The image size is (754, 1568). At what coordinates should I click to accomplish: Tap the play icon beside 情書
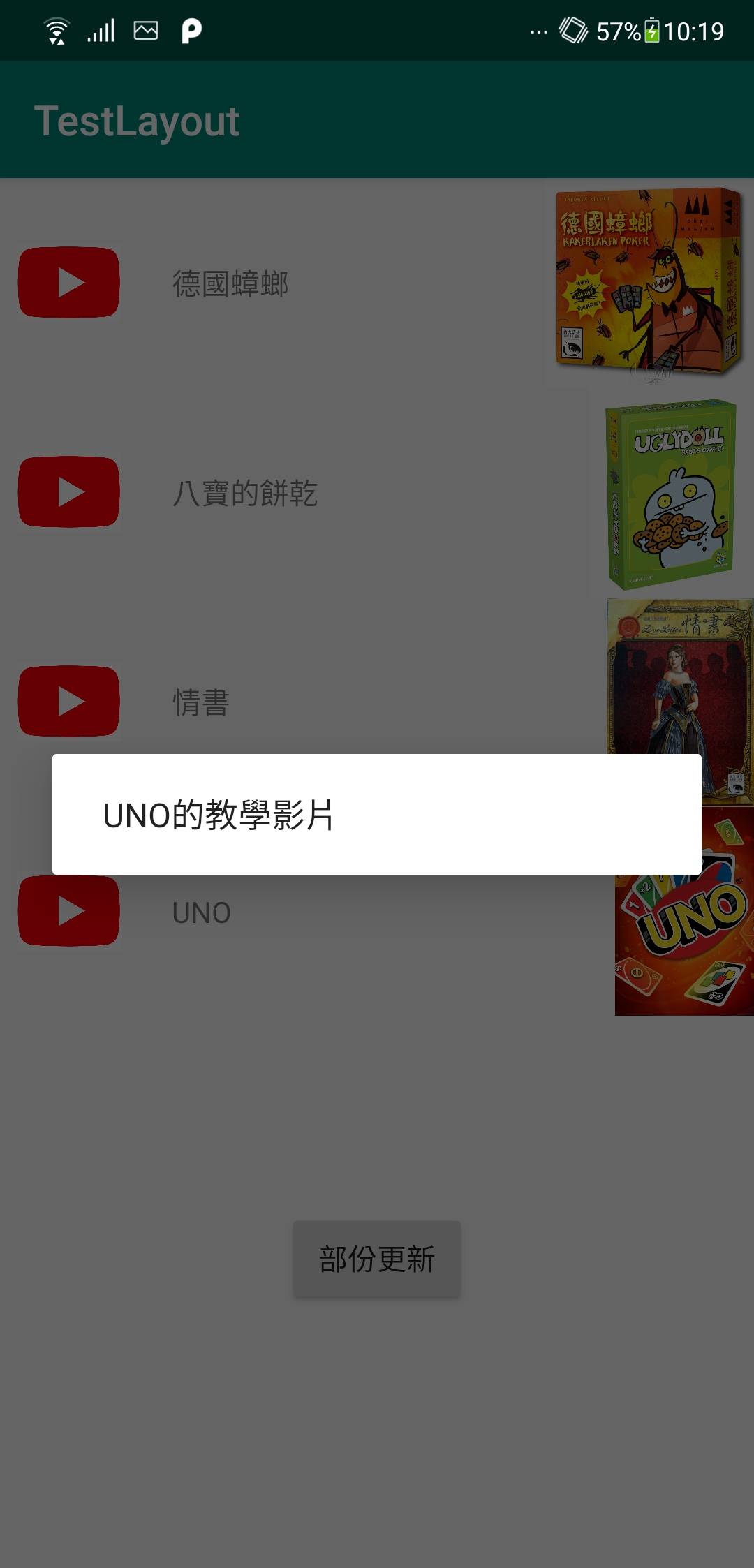pyautogui.click(x=68, y=702)
